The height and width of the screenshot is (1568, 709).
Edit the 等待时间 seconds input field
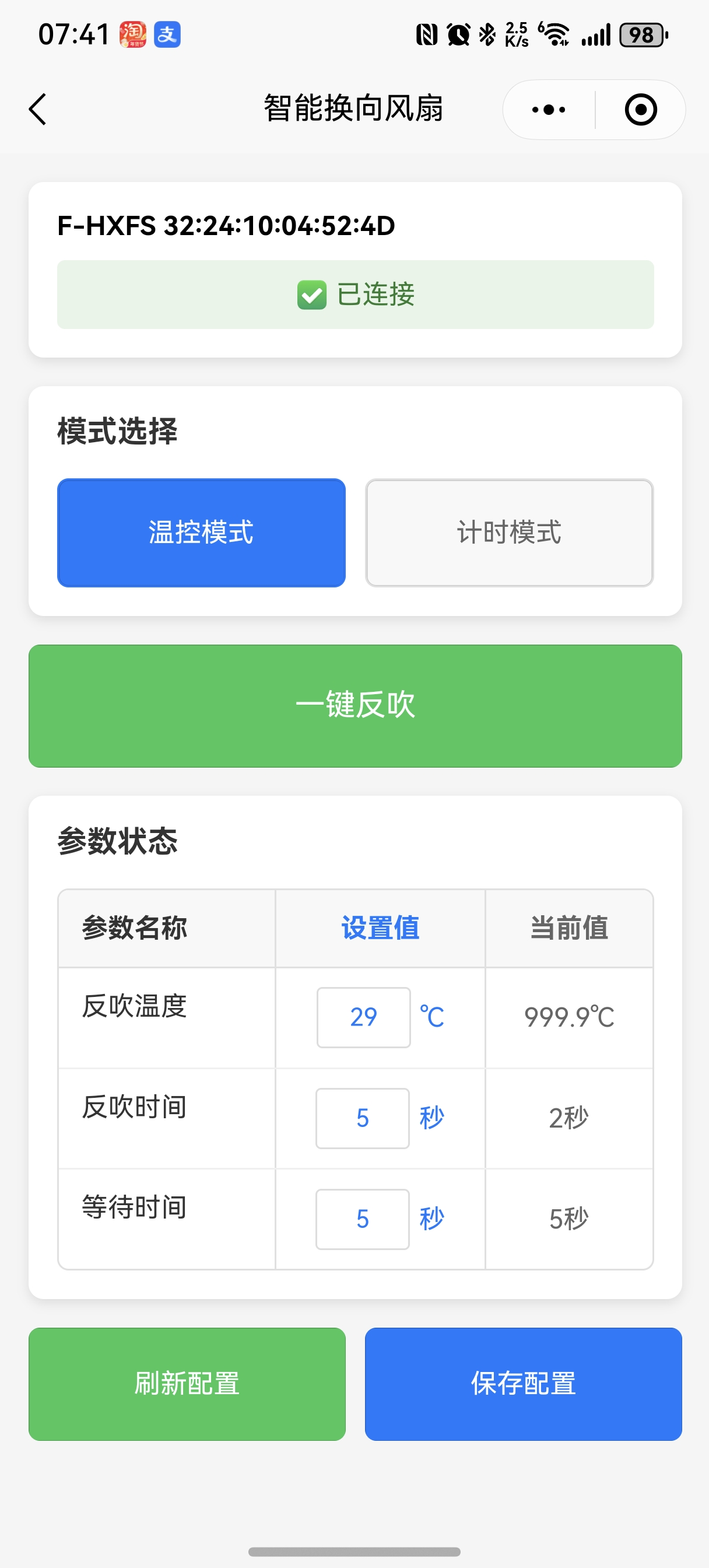coord(362,1219)
